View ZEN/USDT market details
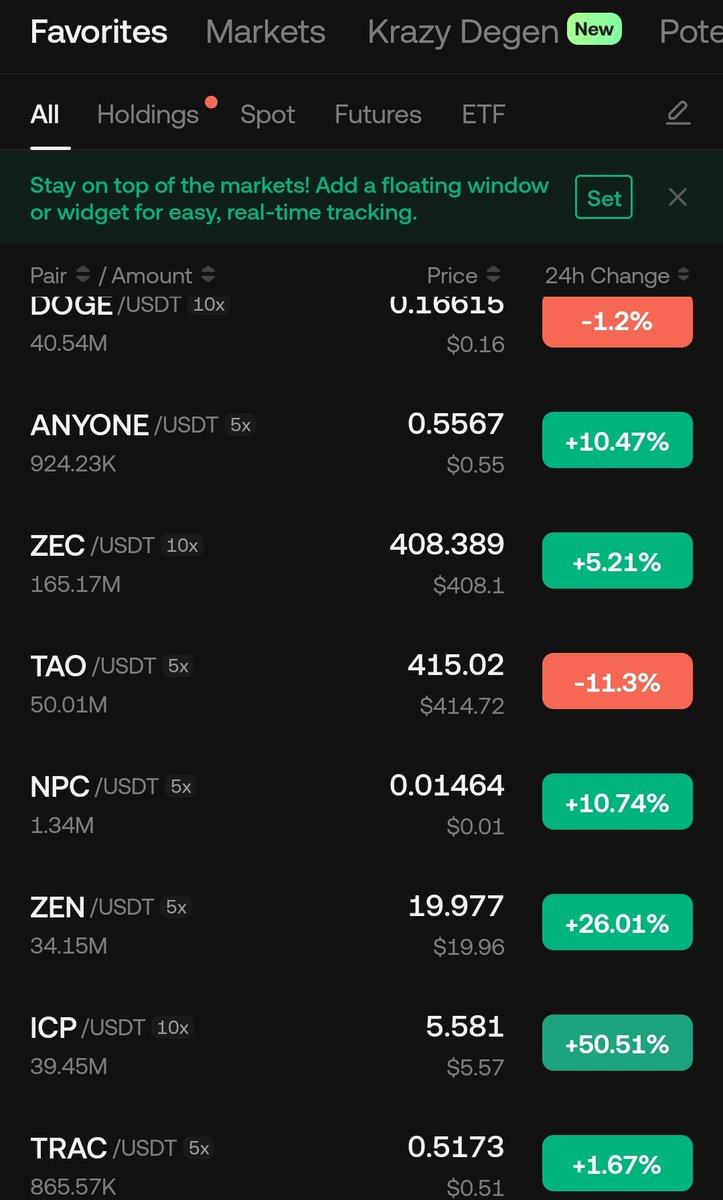The height and width of the screenshot is (1200, 723). (58, 907)
